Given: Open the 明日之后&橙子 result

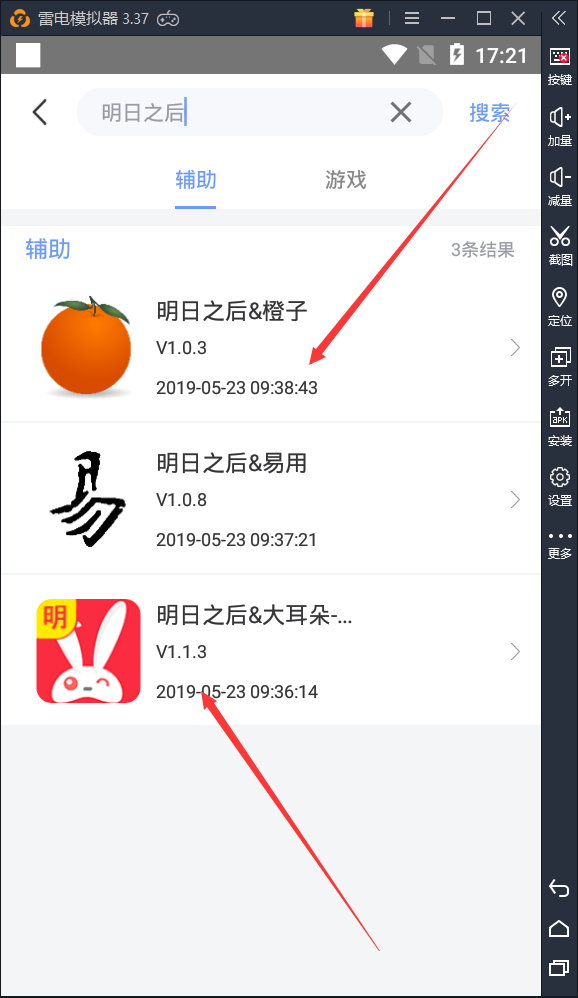Looking at the screenshot, I should [x=271, y=346].
